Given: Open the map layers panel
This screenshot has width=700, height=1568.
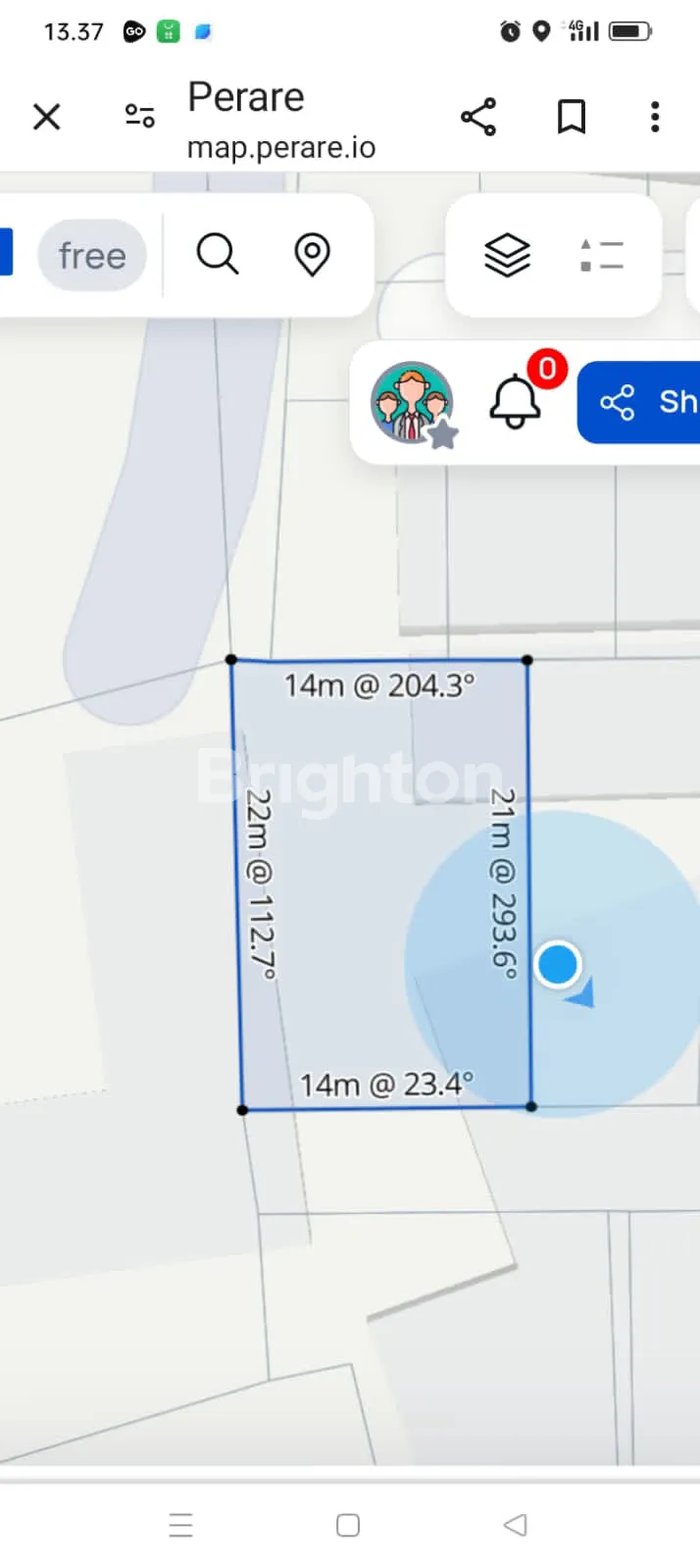Looking at the screenshot, I should click(507, 256).
